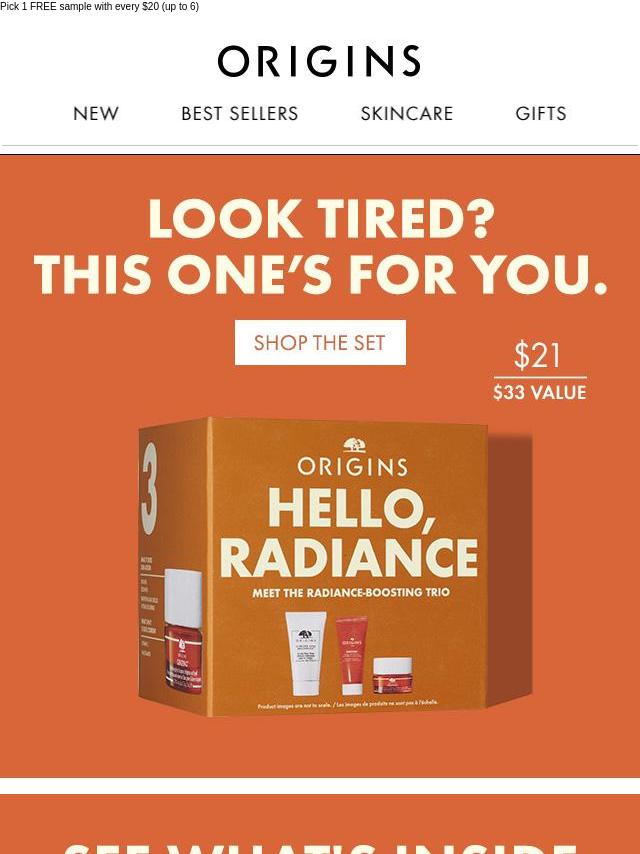Open the free sample offer link

click(x=100, y=7)
